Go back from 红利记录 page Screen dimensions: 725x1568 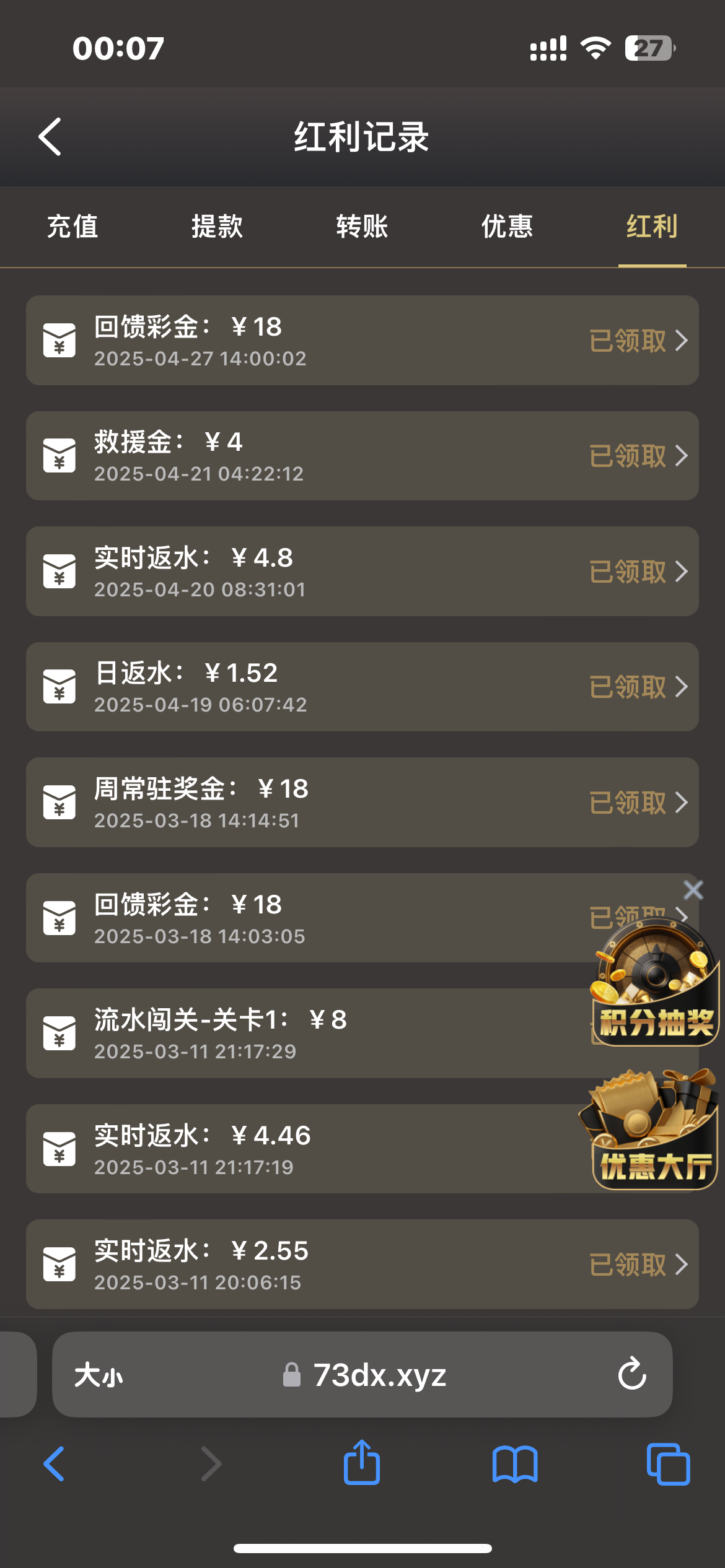click(50, 136)
